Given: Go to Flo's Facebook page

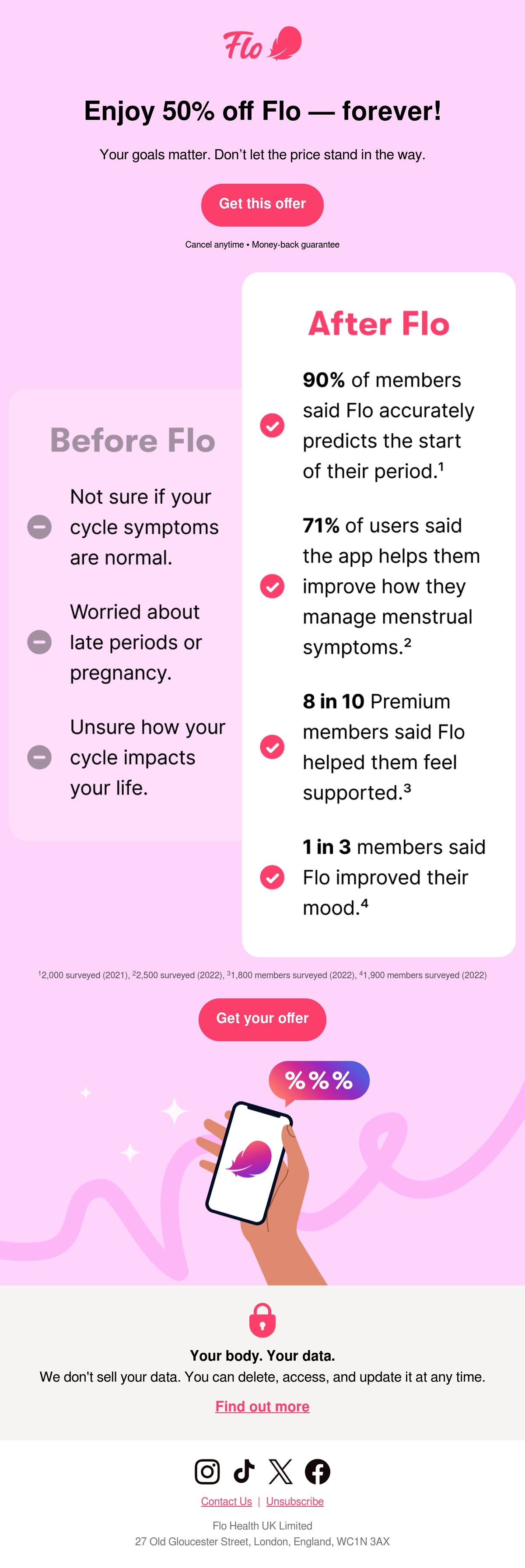Looking at the screenshot, I should tap(317, 1471).
